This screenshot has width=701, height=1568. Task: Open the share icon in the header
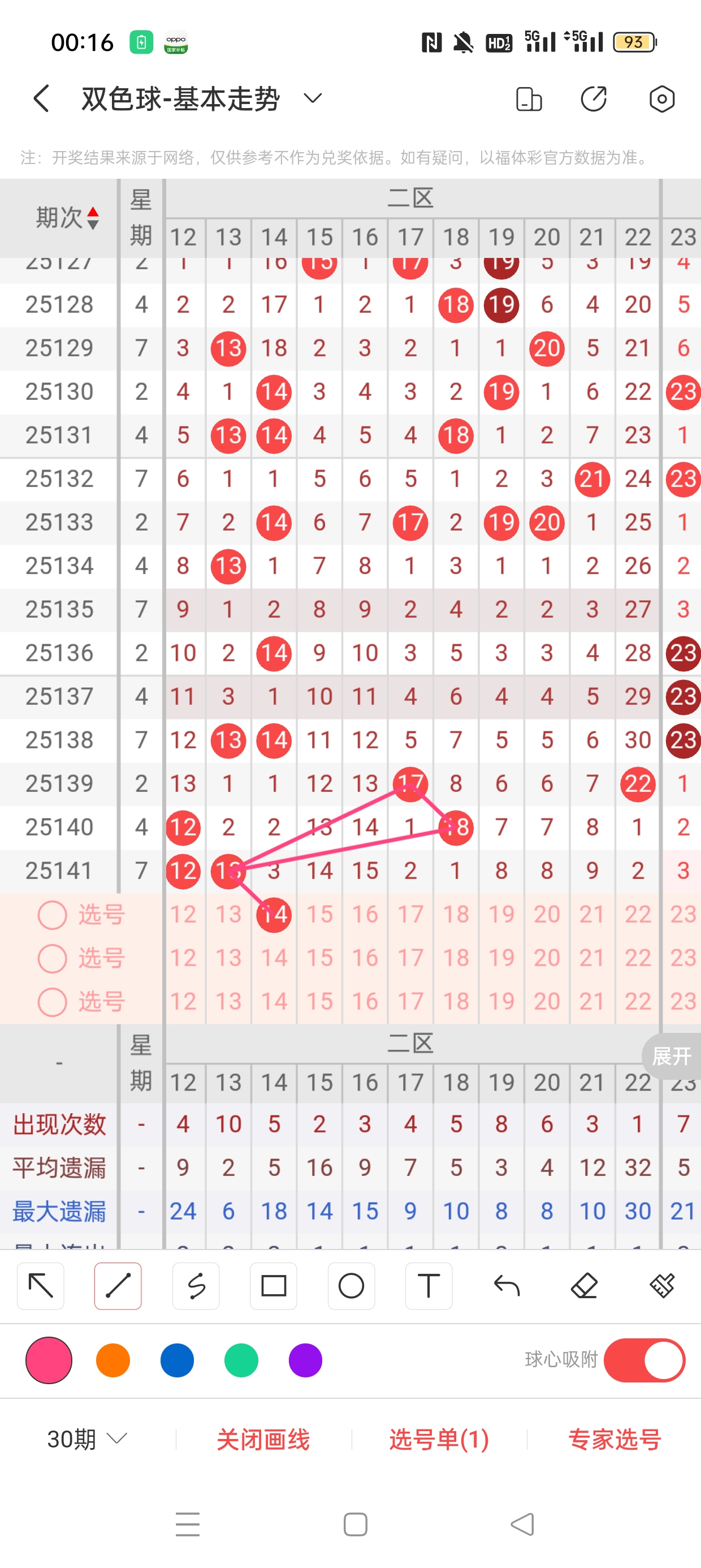point(593,98)
